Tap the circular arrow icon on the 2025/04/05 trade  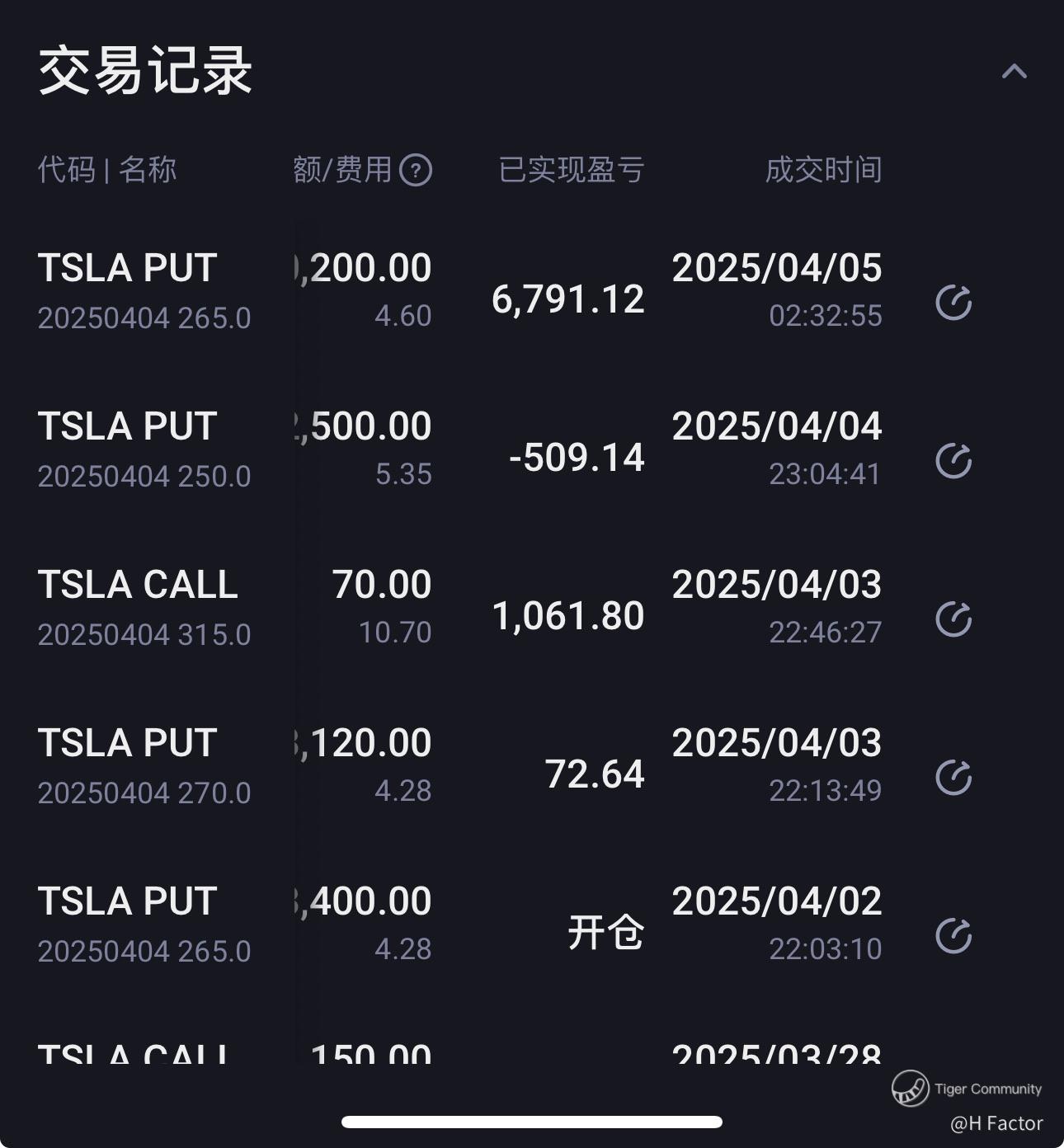953,303
